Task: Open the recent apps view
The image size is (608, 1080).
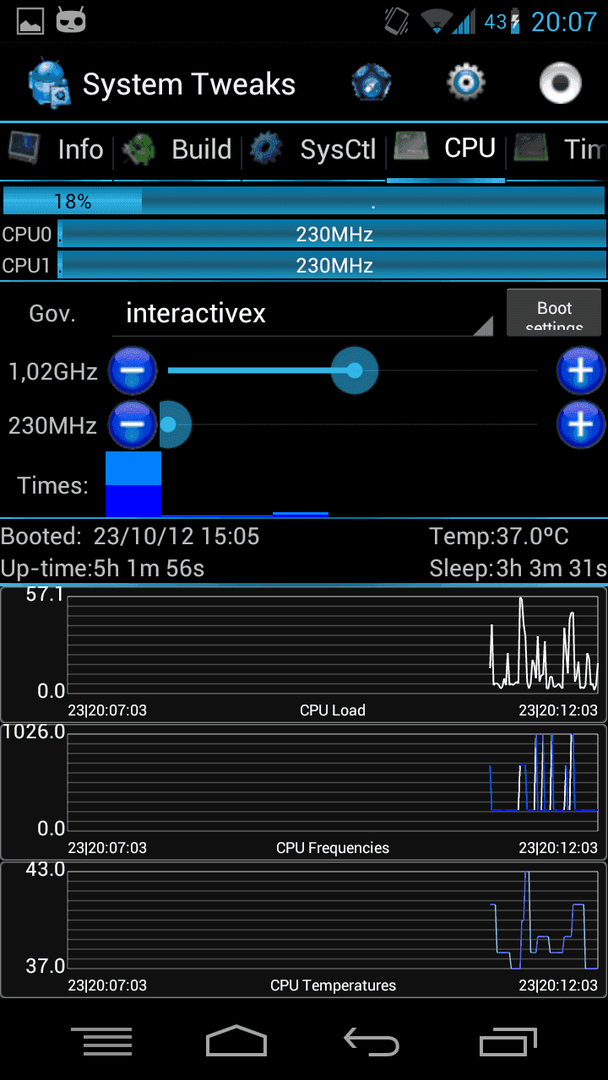Action: click(508, 1041)
